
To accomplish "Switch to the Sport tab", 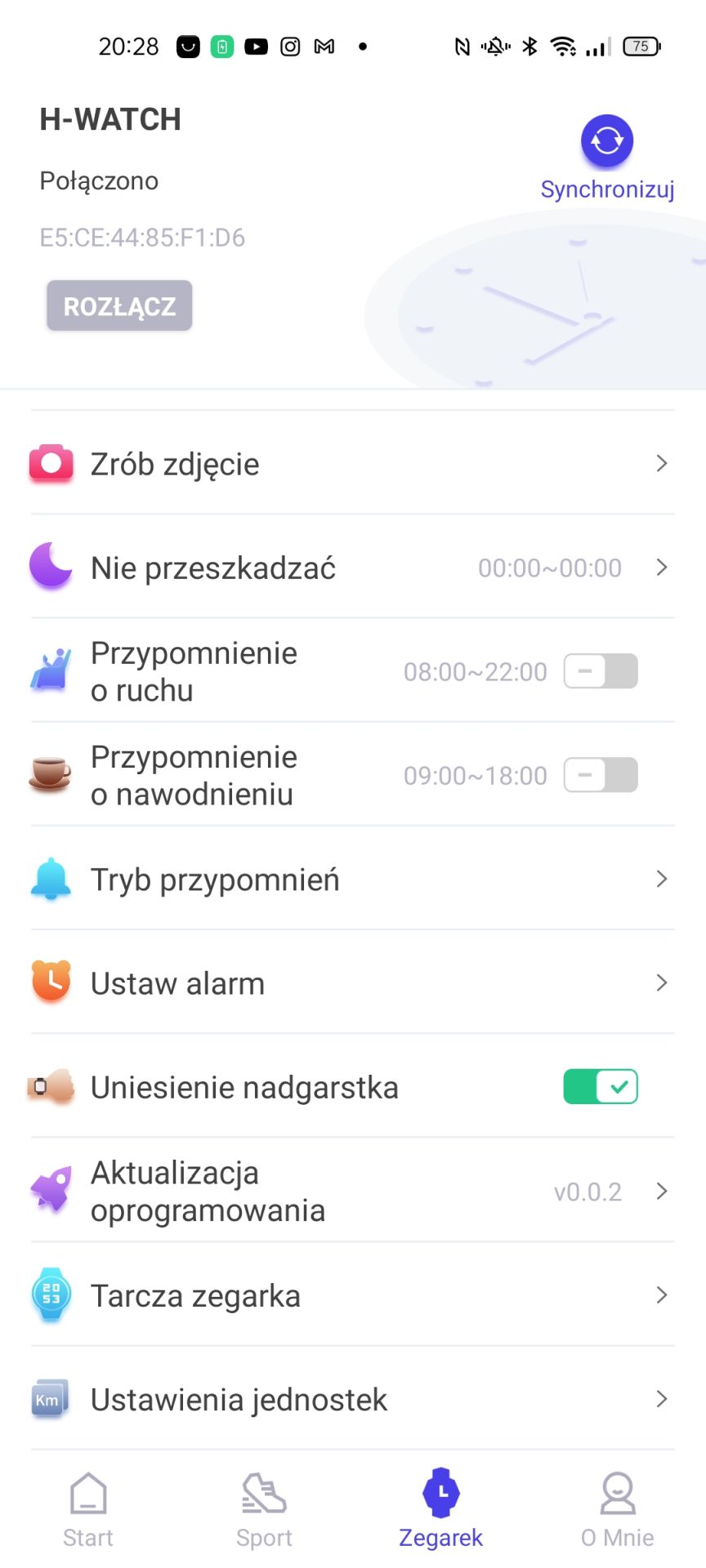I will [264, 1510].
